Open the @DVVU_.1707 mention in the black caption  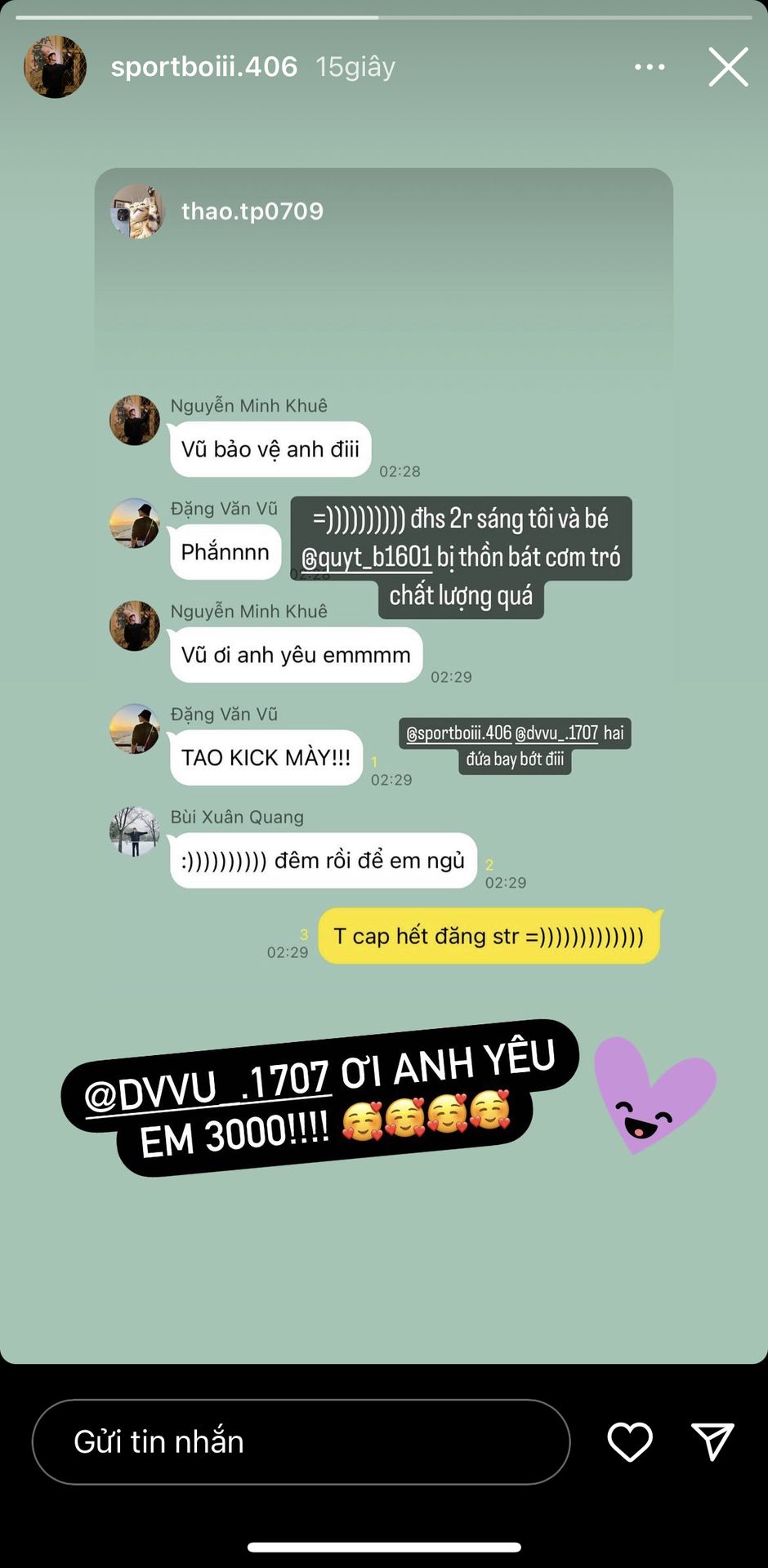tap(207, 1087)
